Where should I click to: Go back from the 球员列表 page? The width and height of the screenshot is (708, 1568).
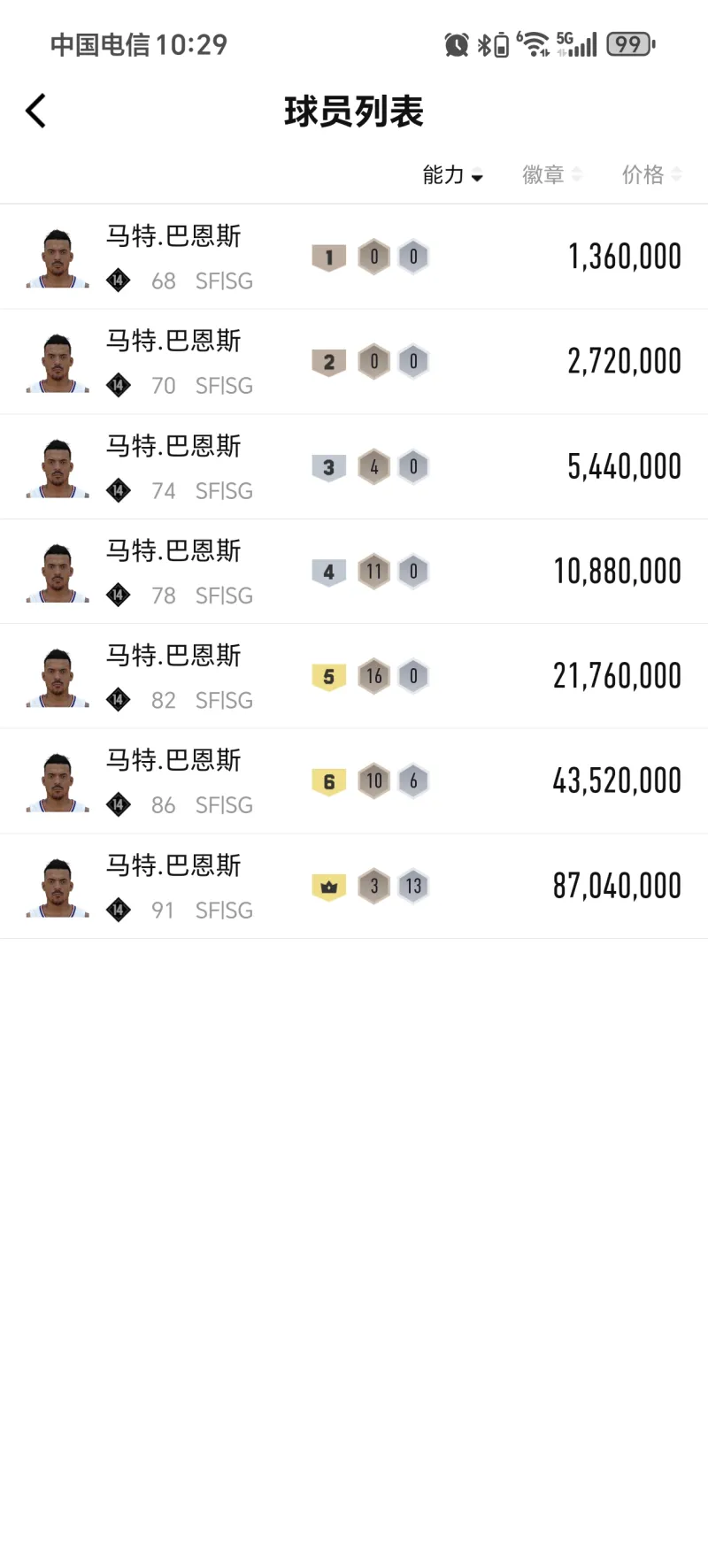pyautogui.click(x=36, y=111)
